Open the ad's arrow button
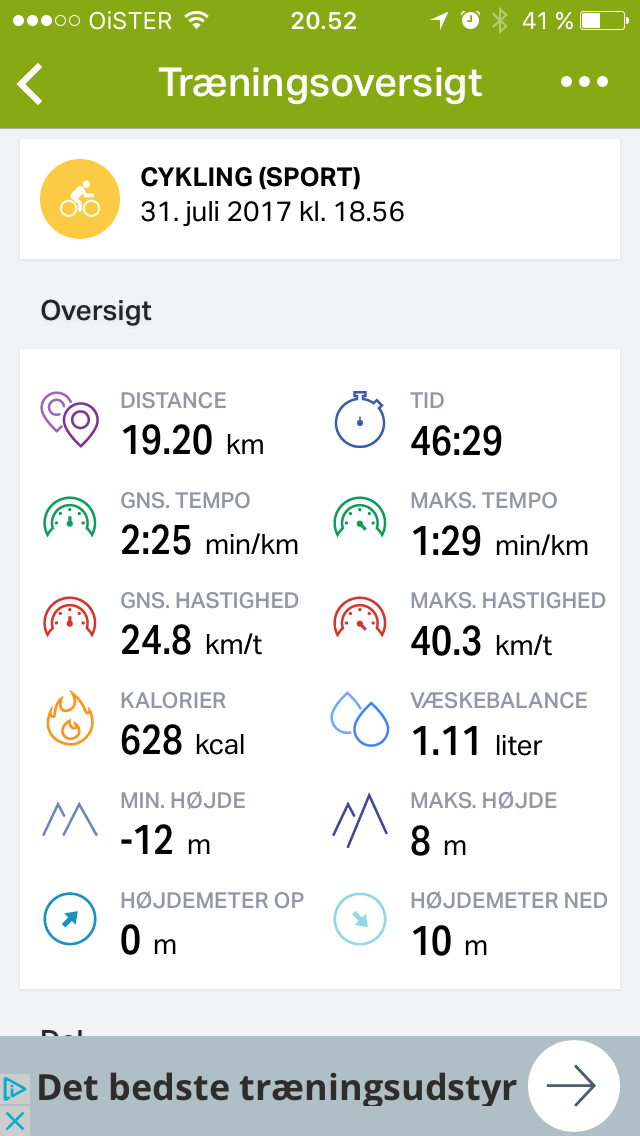This screenshot has height=1136, width=640. (x=573, y=1086)
